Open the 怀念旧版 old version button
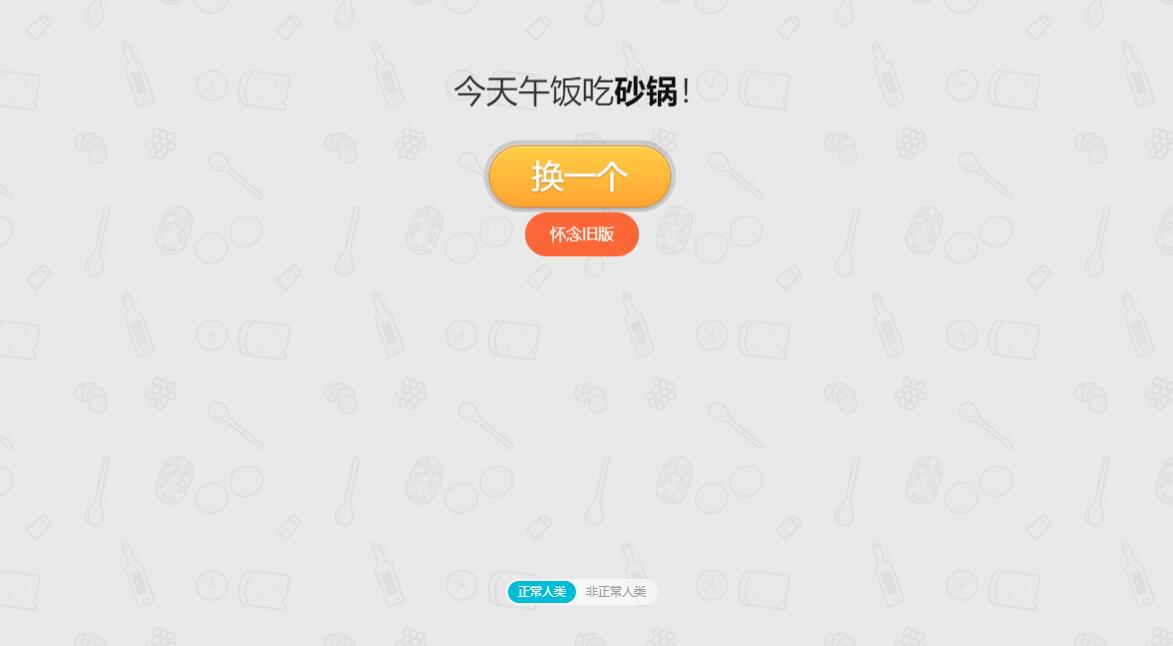The width and height of the screenshot is (1173, 646). pyautogui.click(x=581, y=234)
